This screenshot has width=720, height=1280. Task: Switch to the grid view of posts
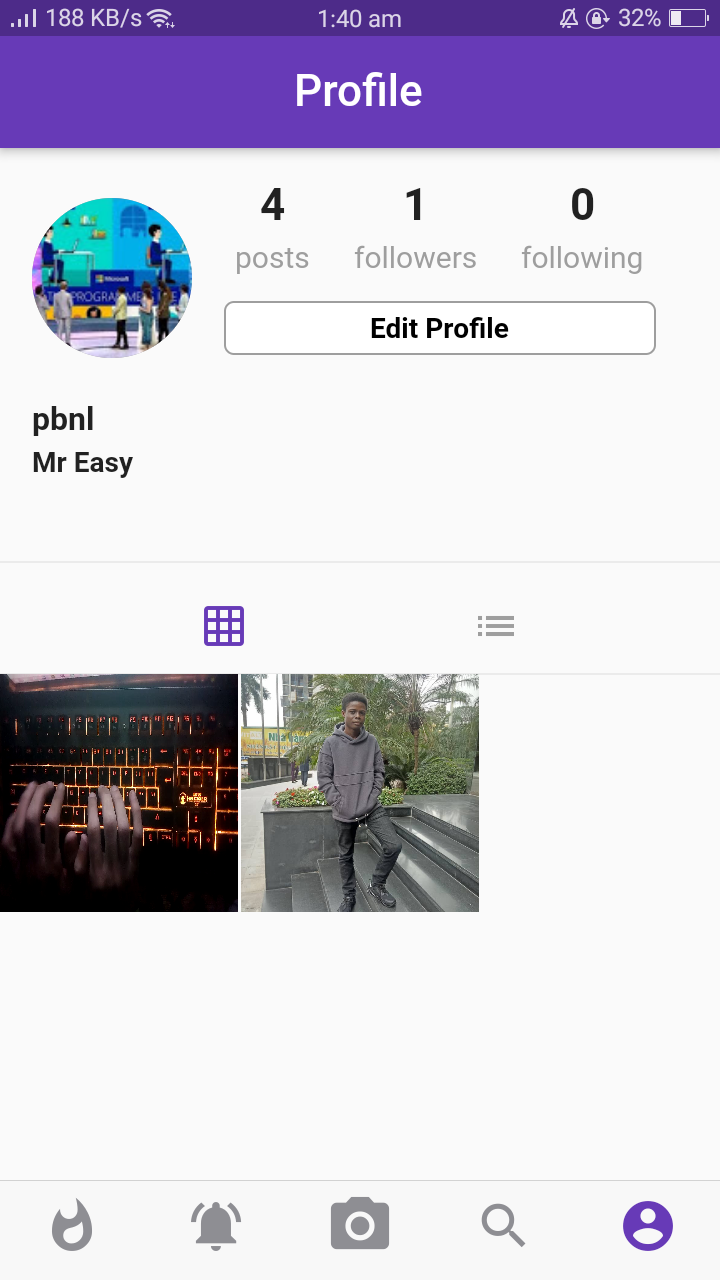tap(224, 626)
